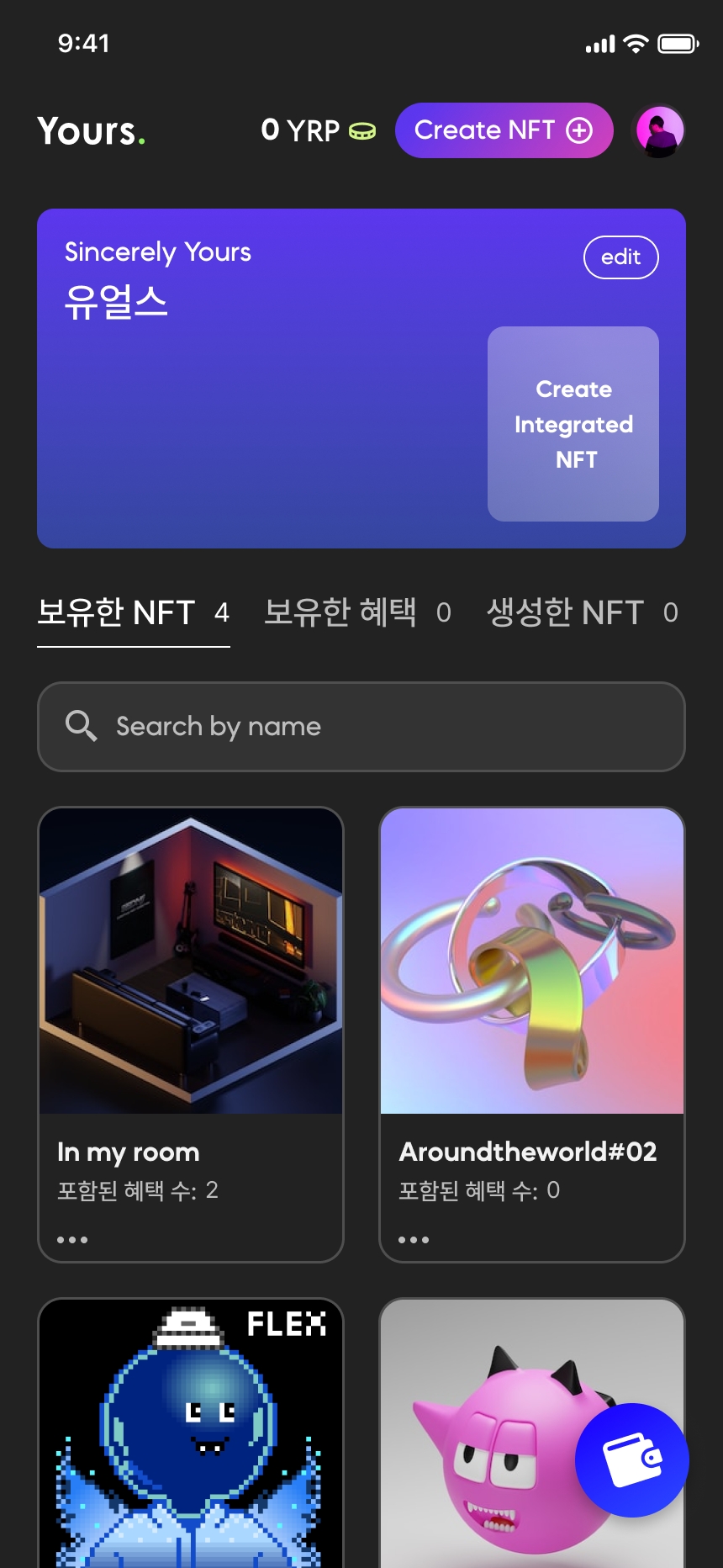The width and height of the screenshot is (723, 1568).
Task: Edit the Sincerely Yours profile card
Action: coord(620,257)
